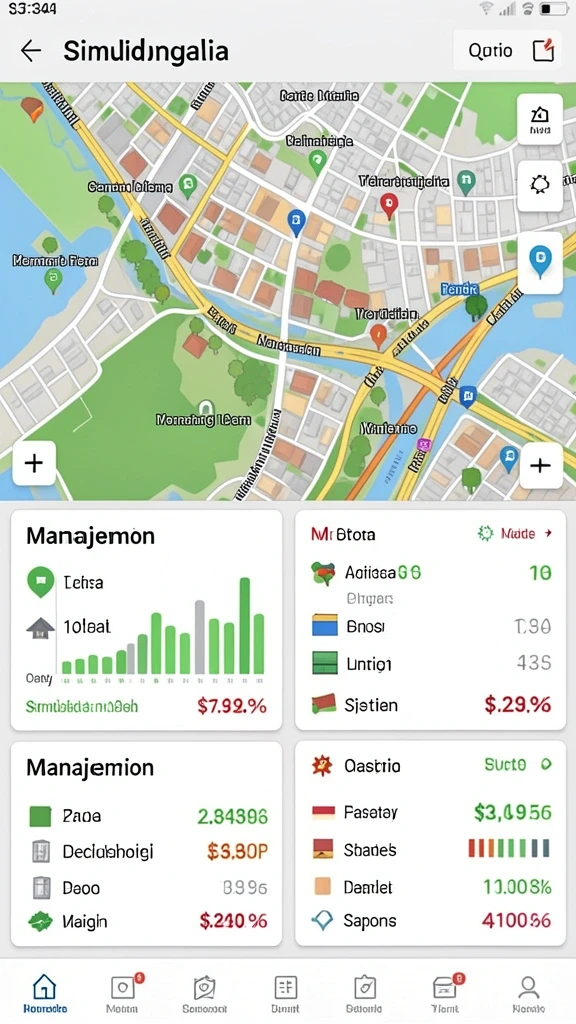
Task: Open the Deciolahoigi row
Action: 146,852
